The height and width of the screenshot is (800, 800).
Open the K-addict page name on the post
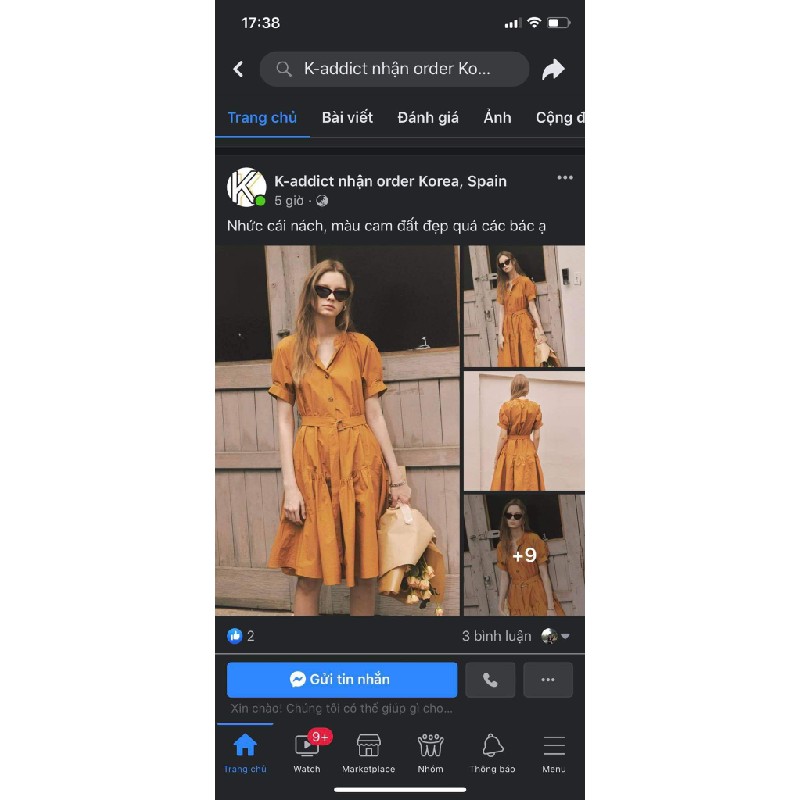tap(390, 181)
